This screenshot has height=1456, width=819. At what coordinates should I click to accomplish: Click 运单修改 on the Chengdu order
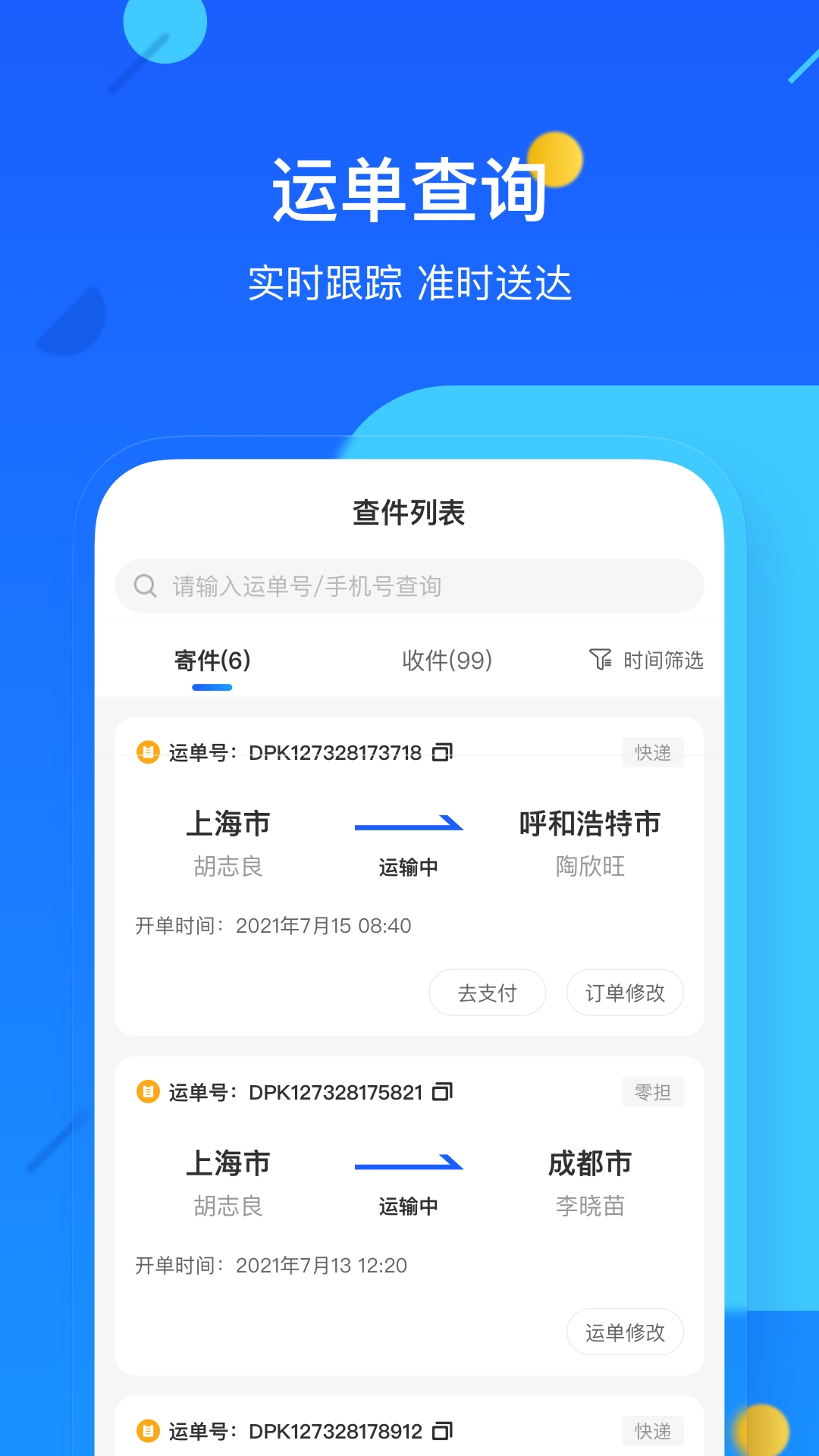[x=625, y=1332]
